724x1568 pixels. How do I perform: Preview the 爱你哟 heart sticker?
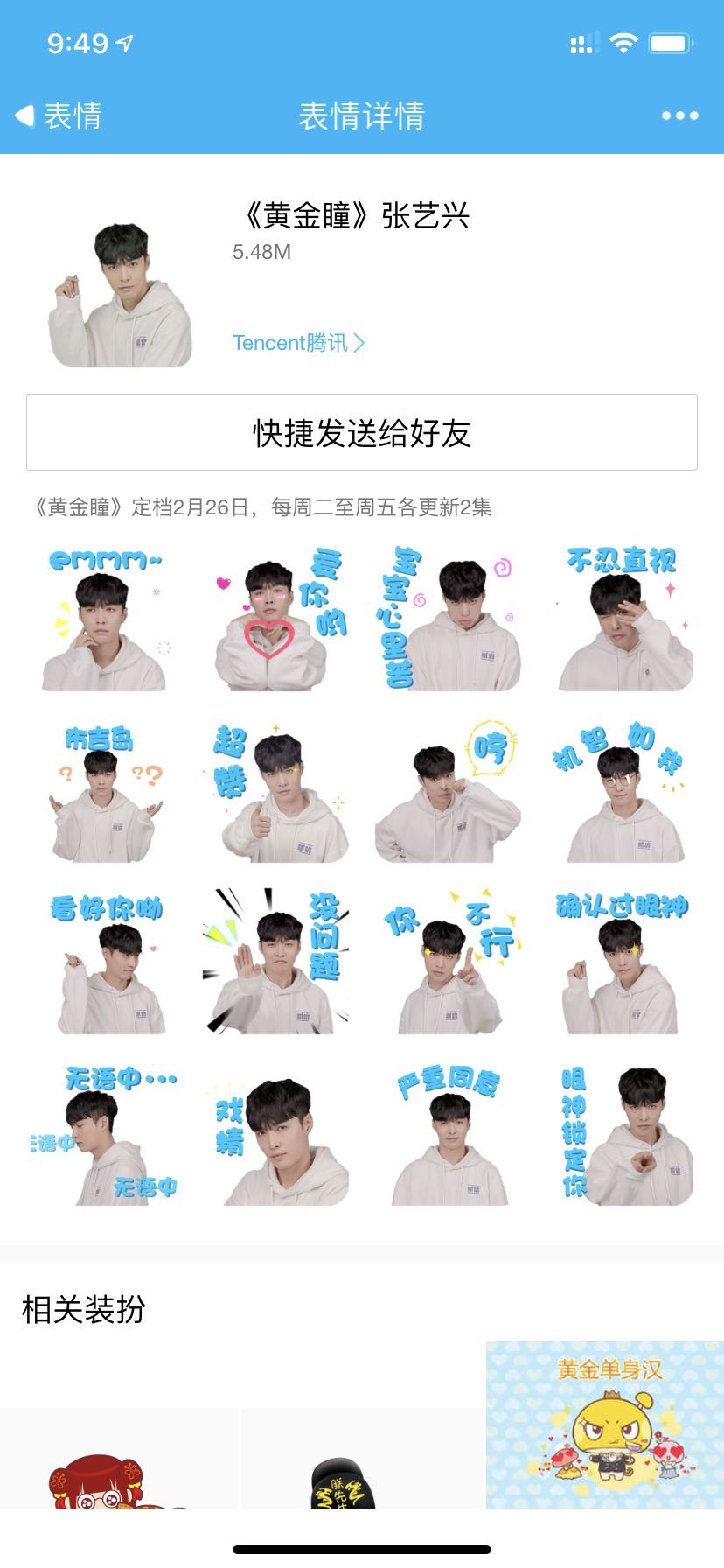coord(277,619)
